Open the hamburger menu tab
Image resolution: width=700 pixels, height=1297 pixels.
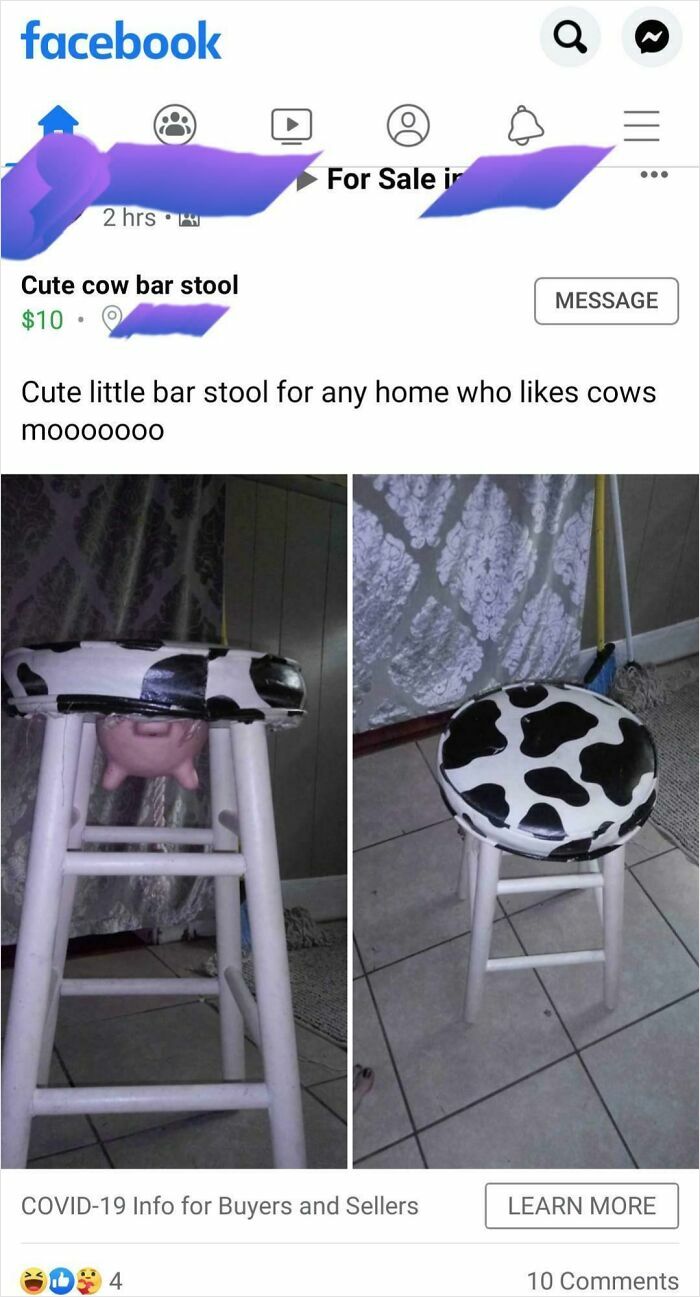642,125
